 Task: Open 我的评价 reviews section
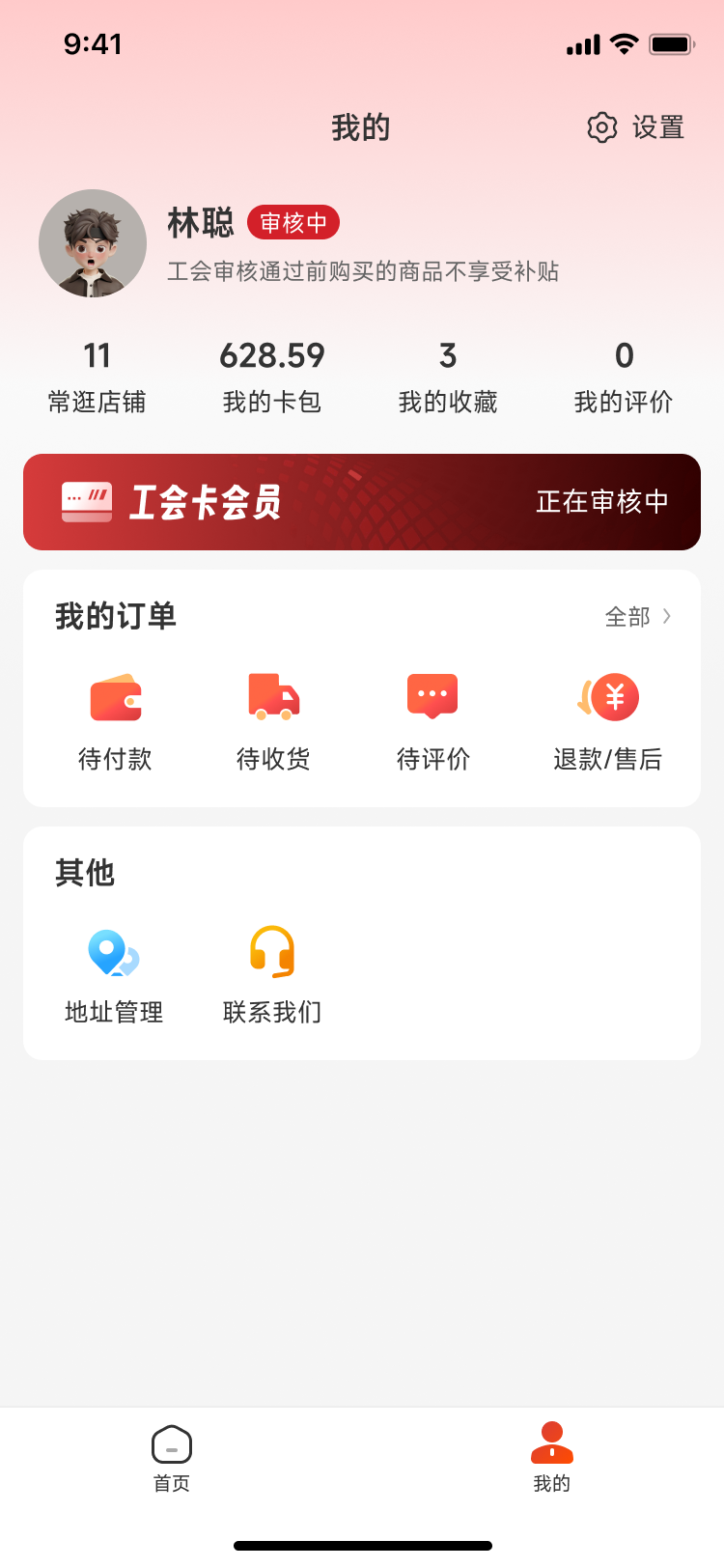pos(624,377)
